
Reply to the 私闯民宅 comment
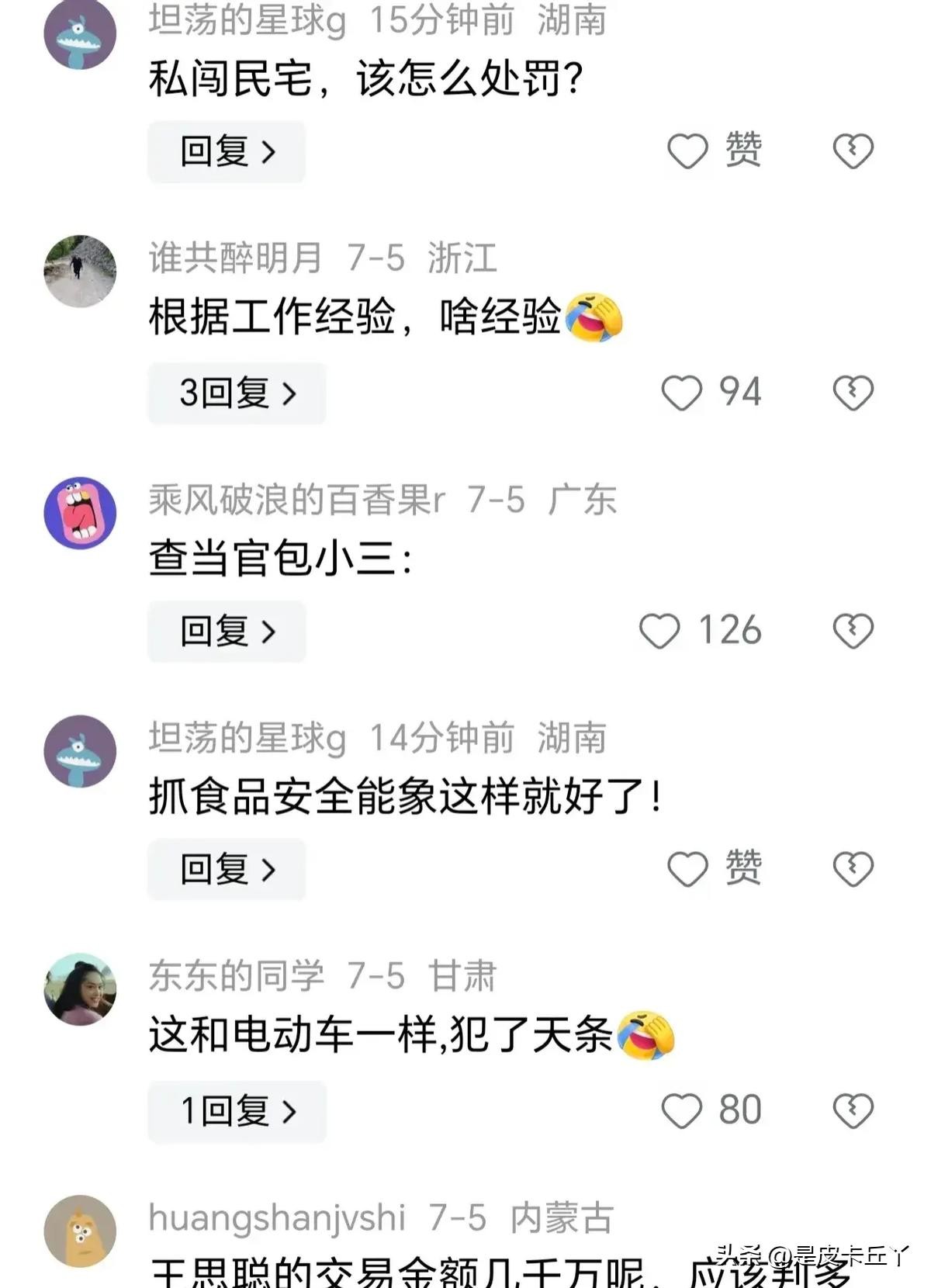pyautogui.click(x=227, y=151)
